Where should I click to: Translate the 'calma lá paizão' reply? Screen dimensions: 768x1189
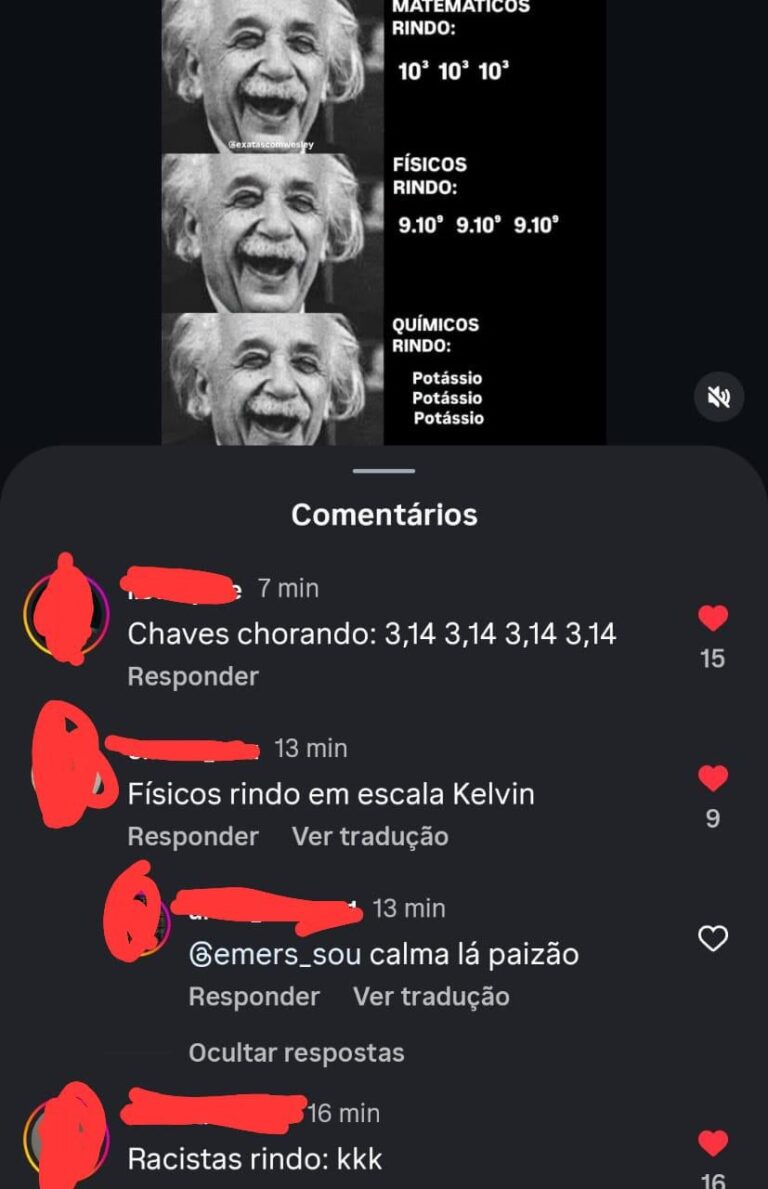tap(431, 996)
